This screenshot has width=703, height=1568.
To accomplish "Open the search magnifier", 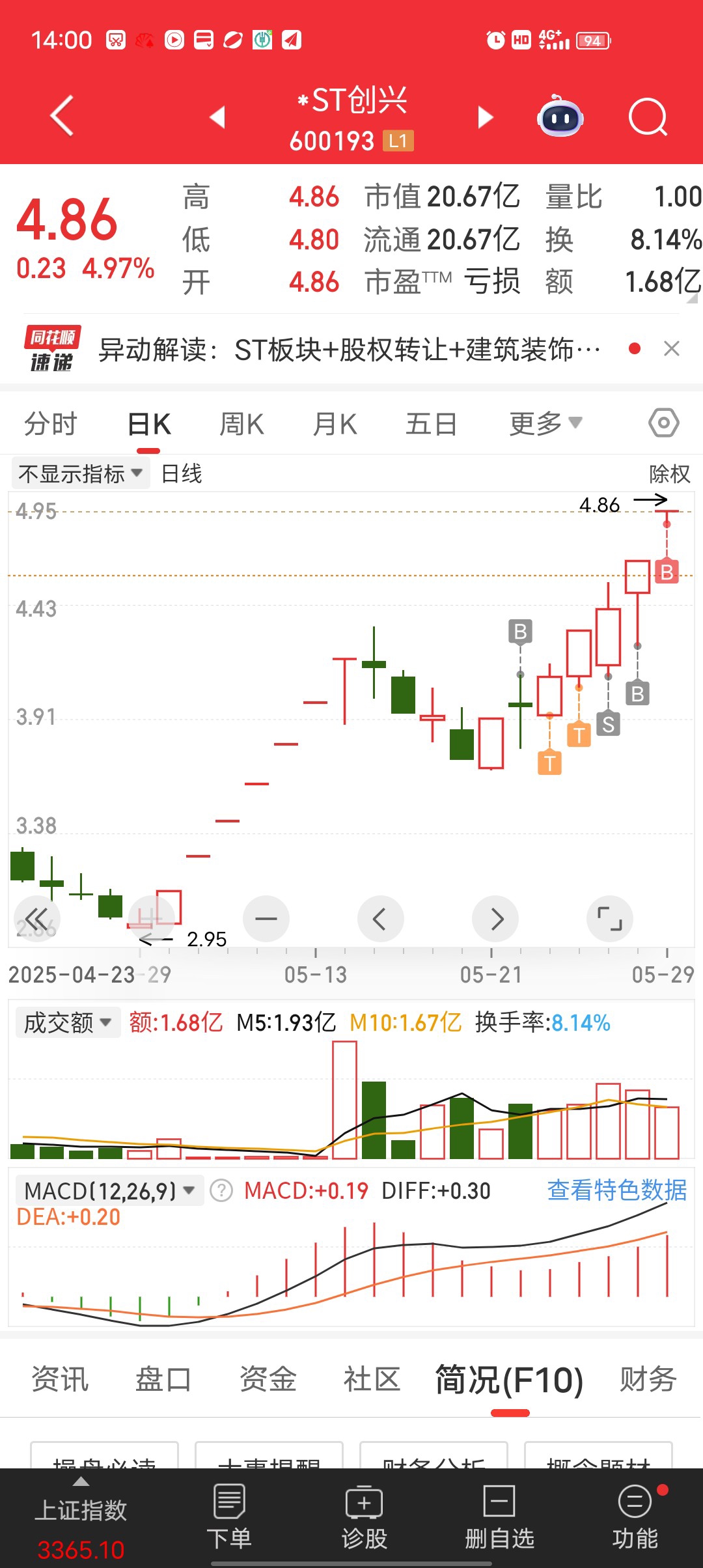I will coord(648,118).
